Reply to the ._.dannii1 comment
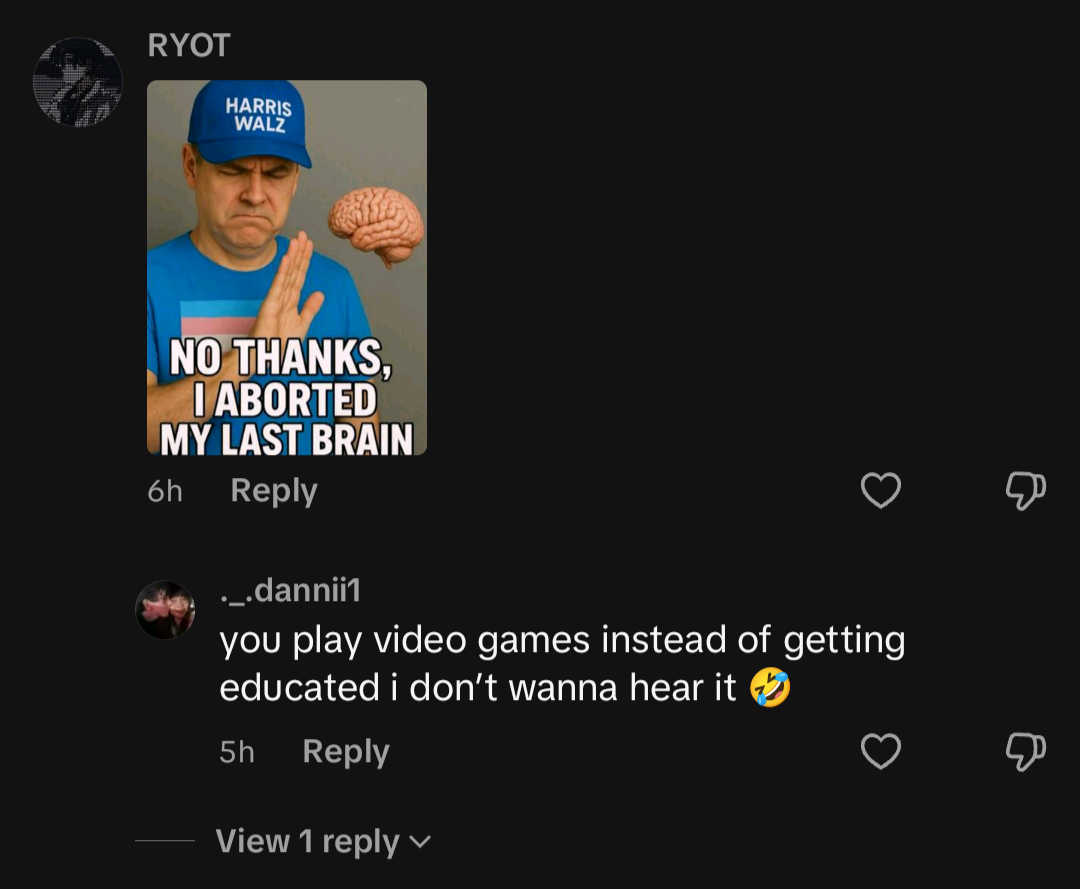Screen dimensions: 1080x889 [345, 752]
